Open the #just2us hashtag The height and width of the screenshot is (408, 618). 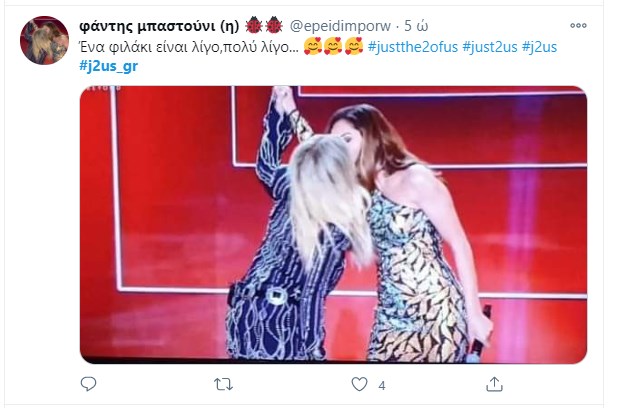coord(489,47)
